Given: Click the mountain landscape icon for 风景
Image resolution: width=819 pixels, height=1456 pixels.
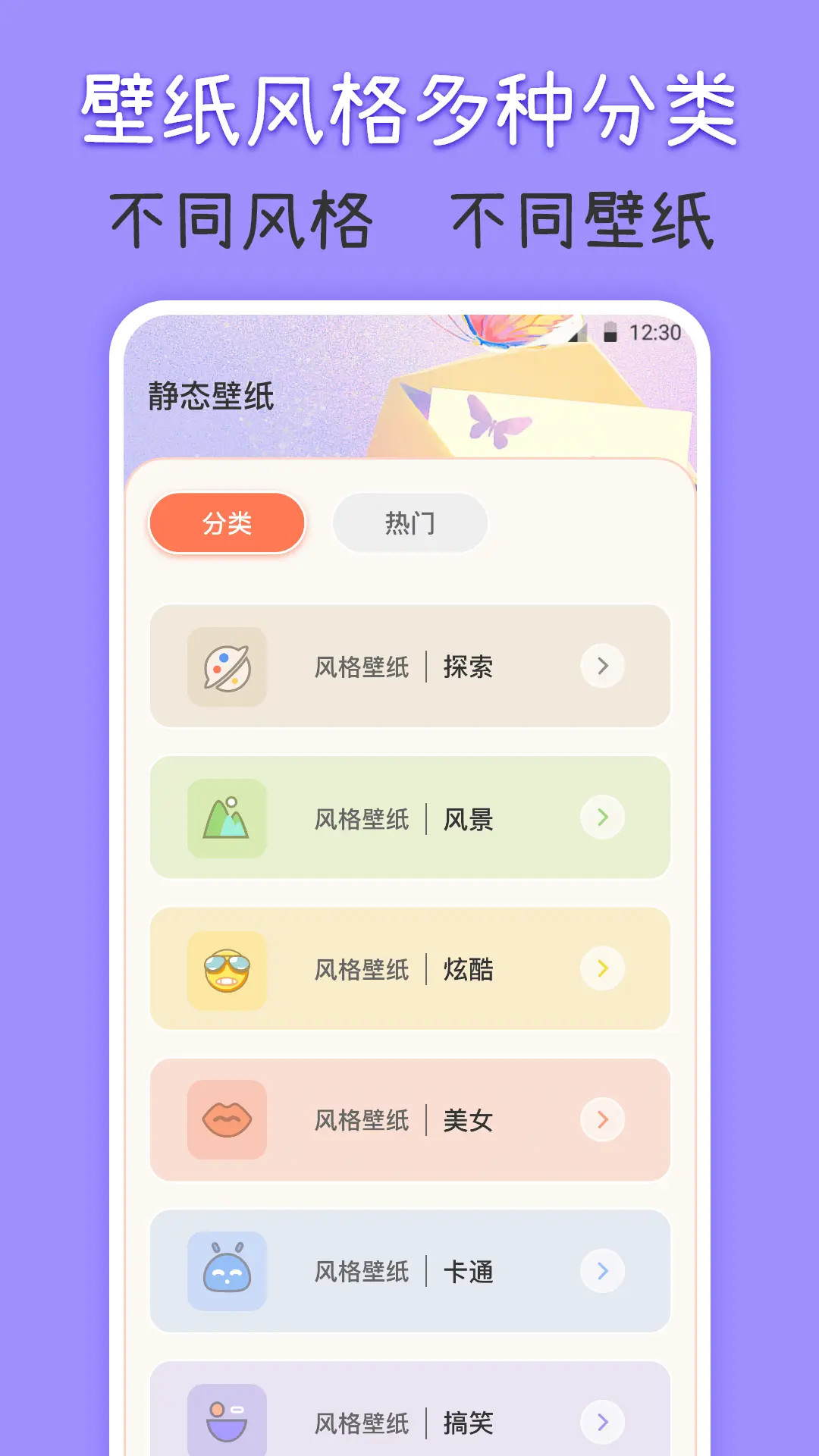Looking at the screenshot, I should pyautogui.click(x=228, y=817).
